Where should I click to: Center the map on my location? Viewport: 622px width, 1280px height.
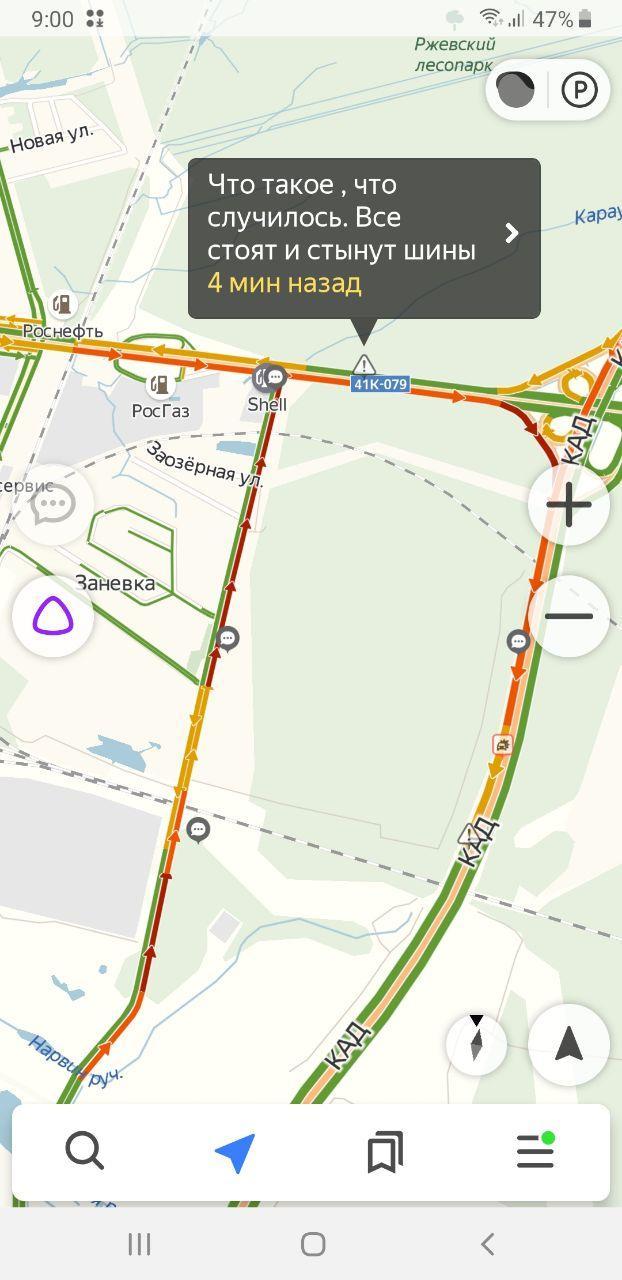coord(569,1045)
